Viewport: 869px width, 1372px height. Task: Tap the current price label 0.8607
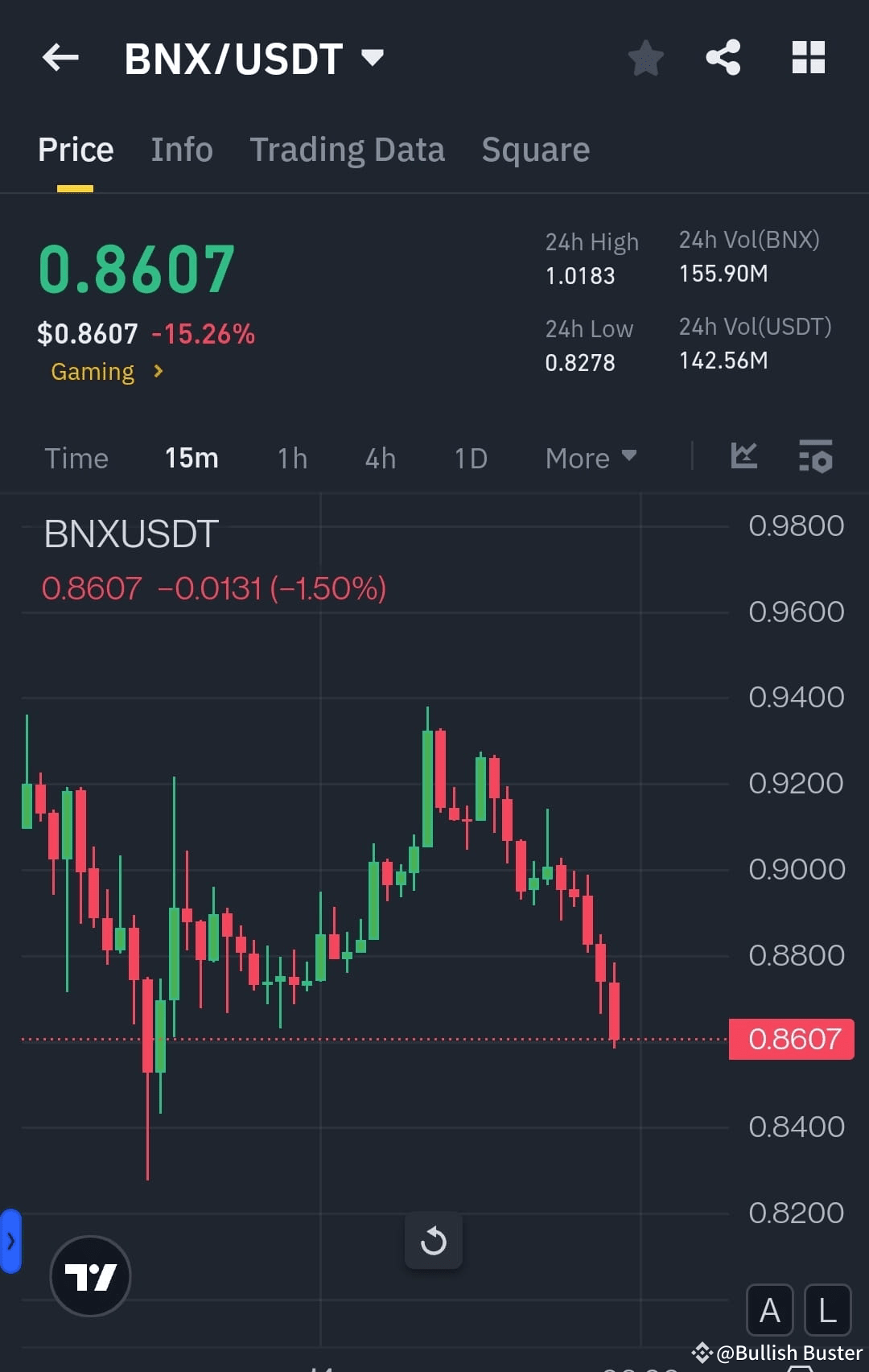[791, 1039]
